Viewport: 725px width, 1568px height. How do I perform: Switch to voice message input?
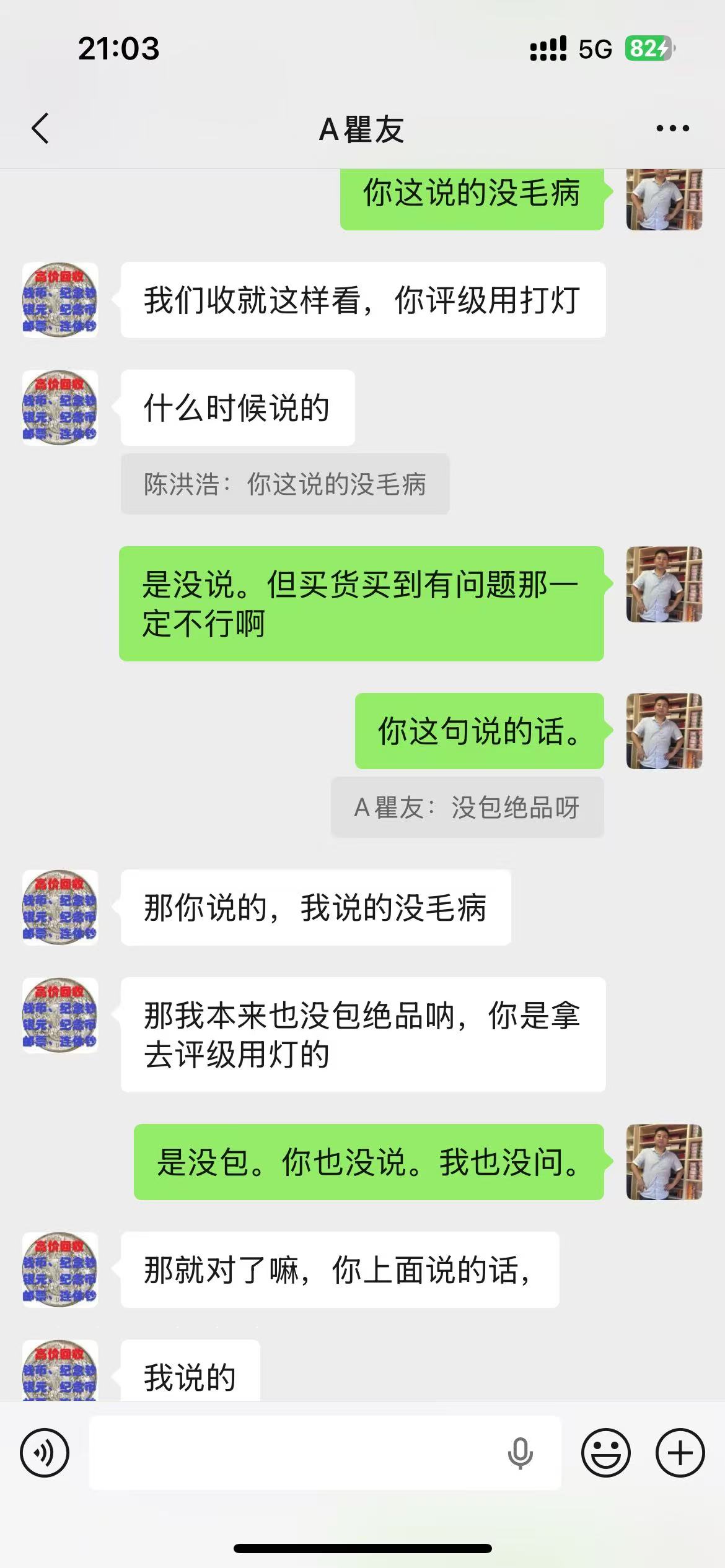tap(45, 1453)
